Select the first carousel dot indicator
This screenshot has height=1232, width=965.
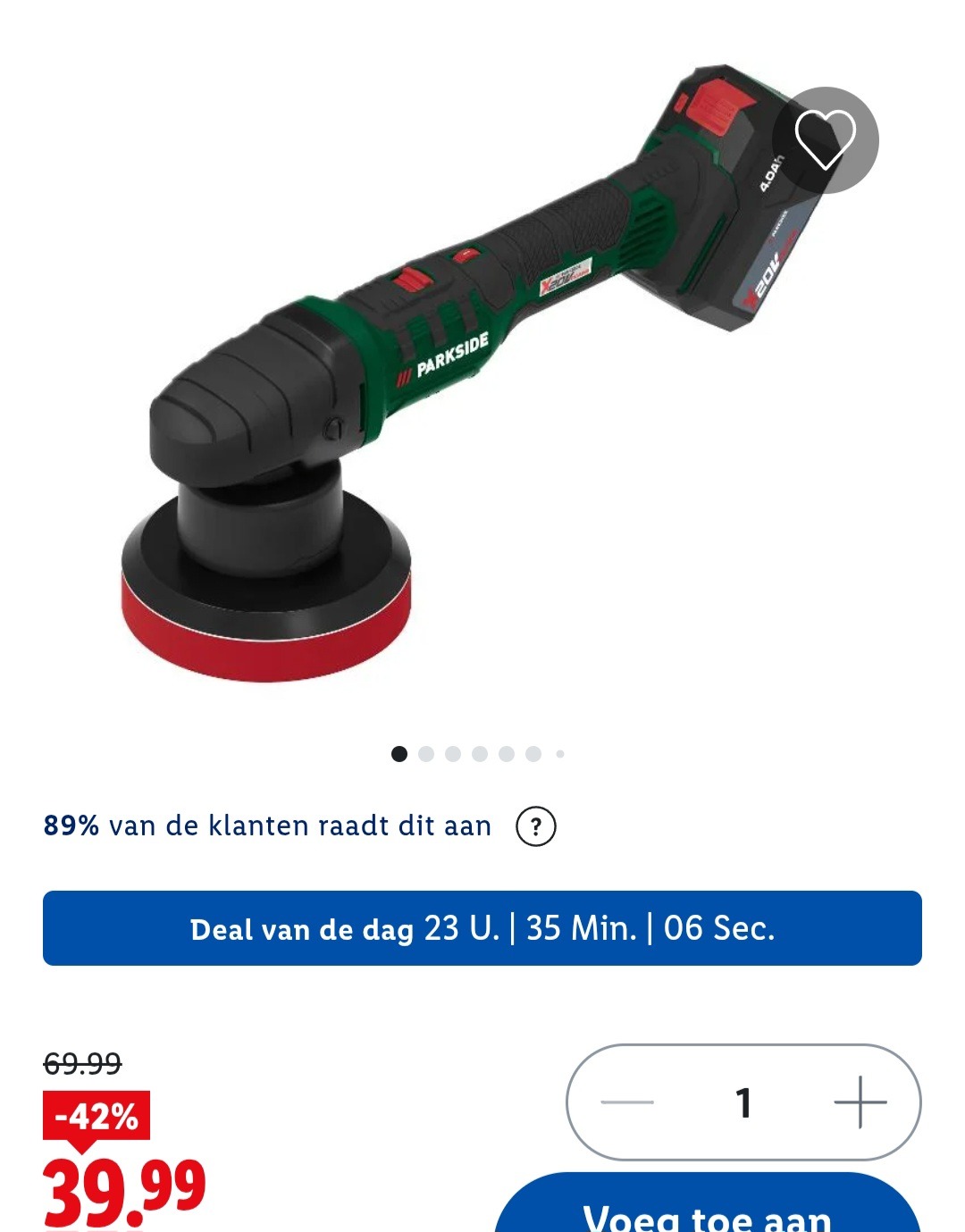[x=400, y=754]
